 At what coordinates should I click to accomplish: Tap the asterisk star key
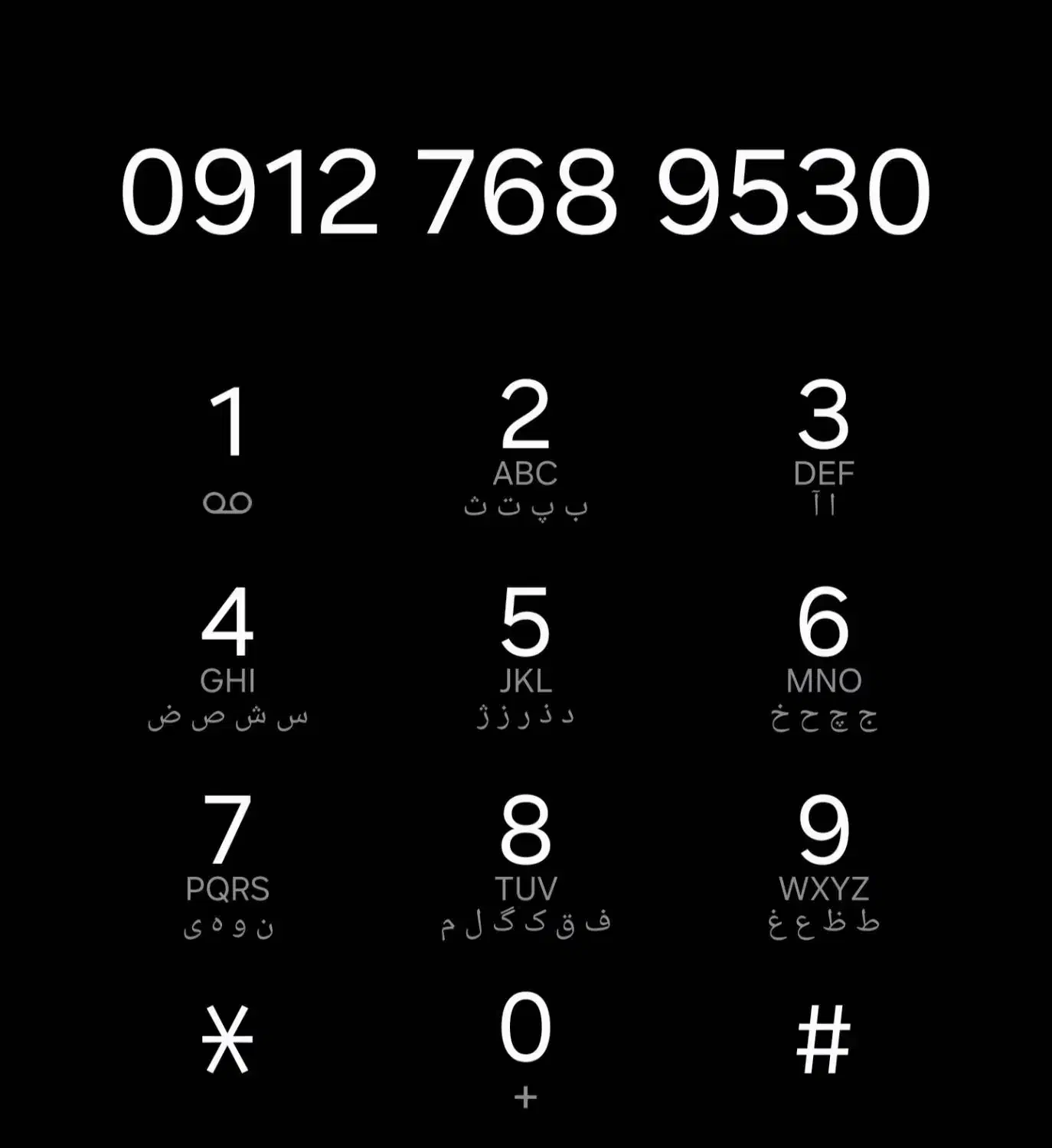[x=227, y=1039]
